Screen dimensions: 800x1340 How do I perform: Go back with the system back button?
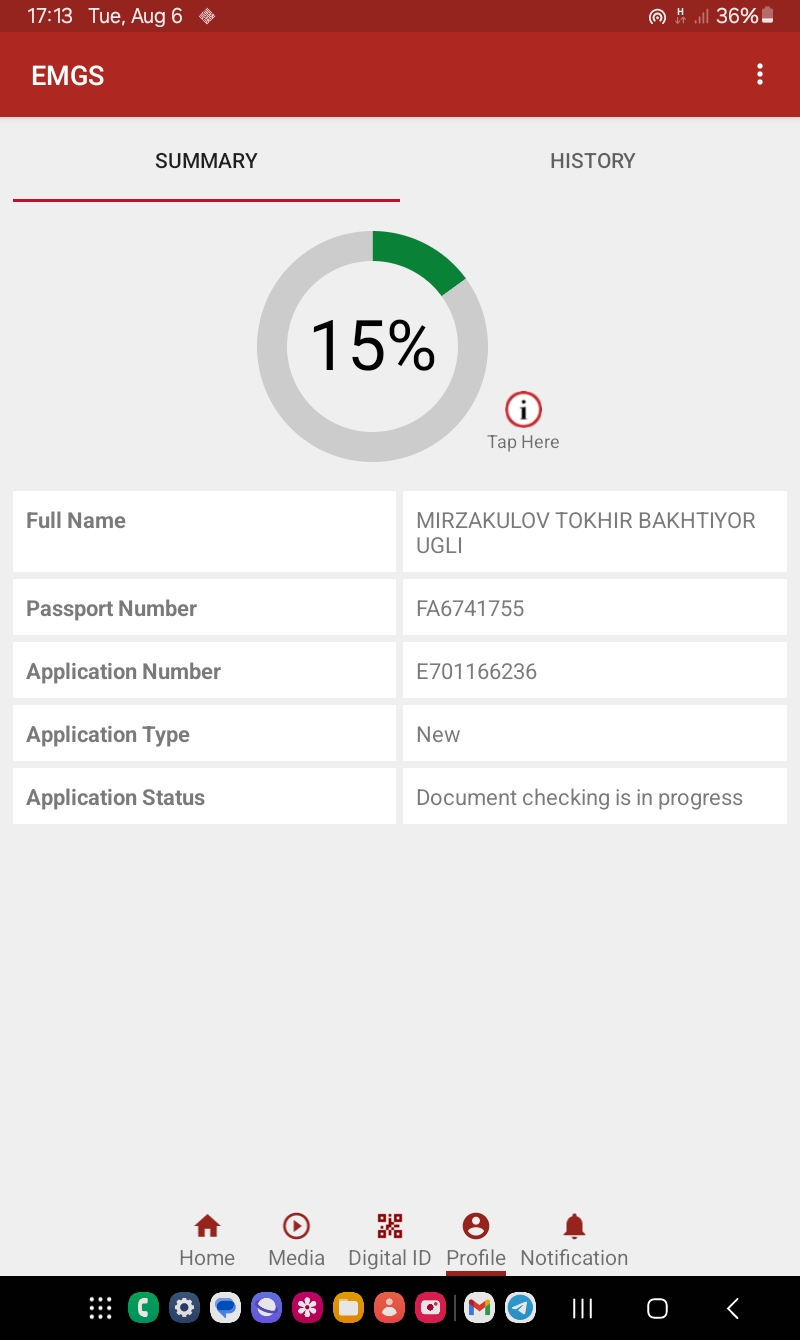pyautogui.click(x=732, y=1307)
